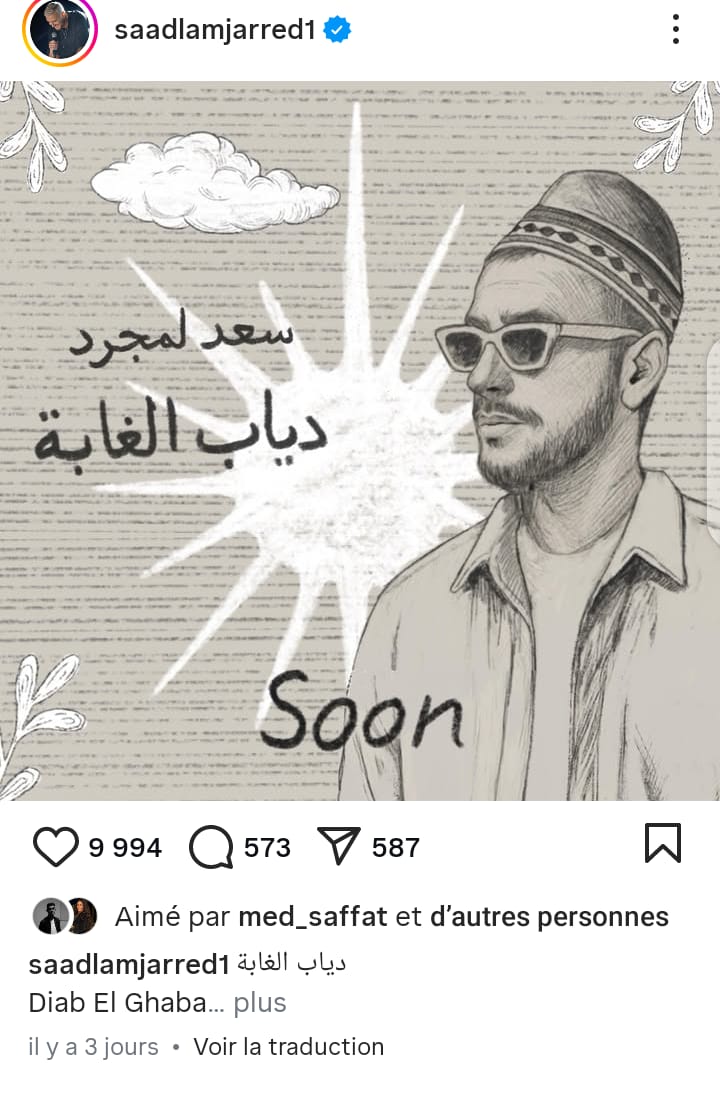Viewport: 720px width, 1108px height.
Task: Open the Soon post image
Action: point(360,440)
